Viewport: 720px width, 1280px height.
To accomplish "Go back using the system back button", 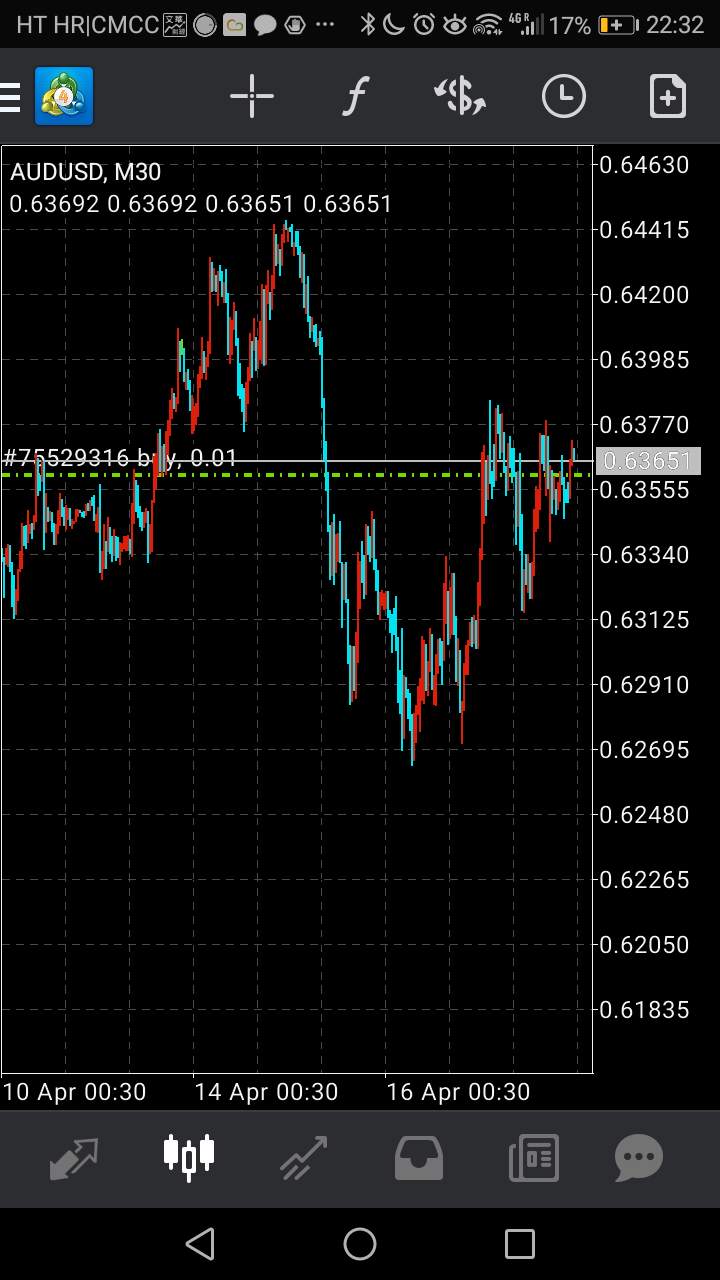I will (200, 1244).
